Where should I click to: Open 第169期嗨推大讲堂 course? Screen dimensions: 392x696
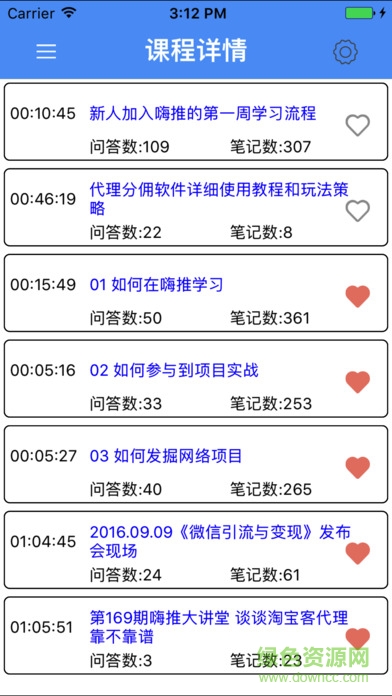click(x=196, y=636)
